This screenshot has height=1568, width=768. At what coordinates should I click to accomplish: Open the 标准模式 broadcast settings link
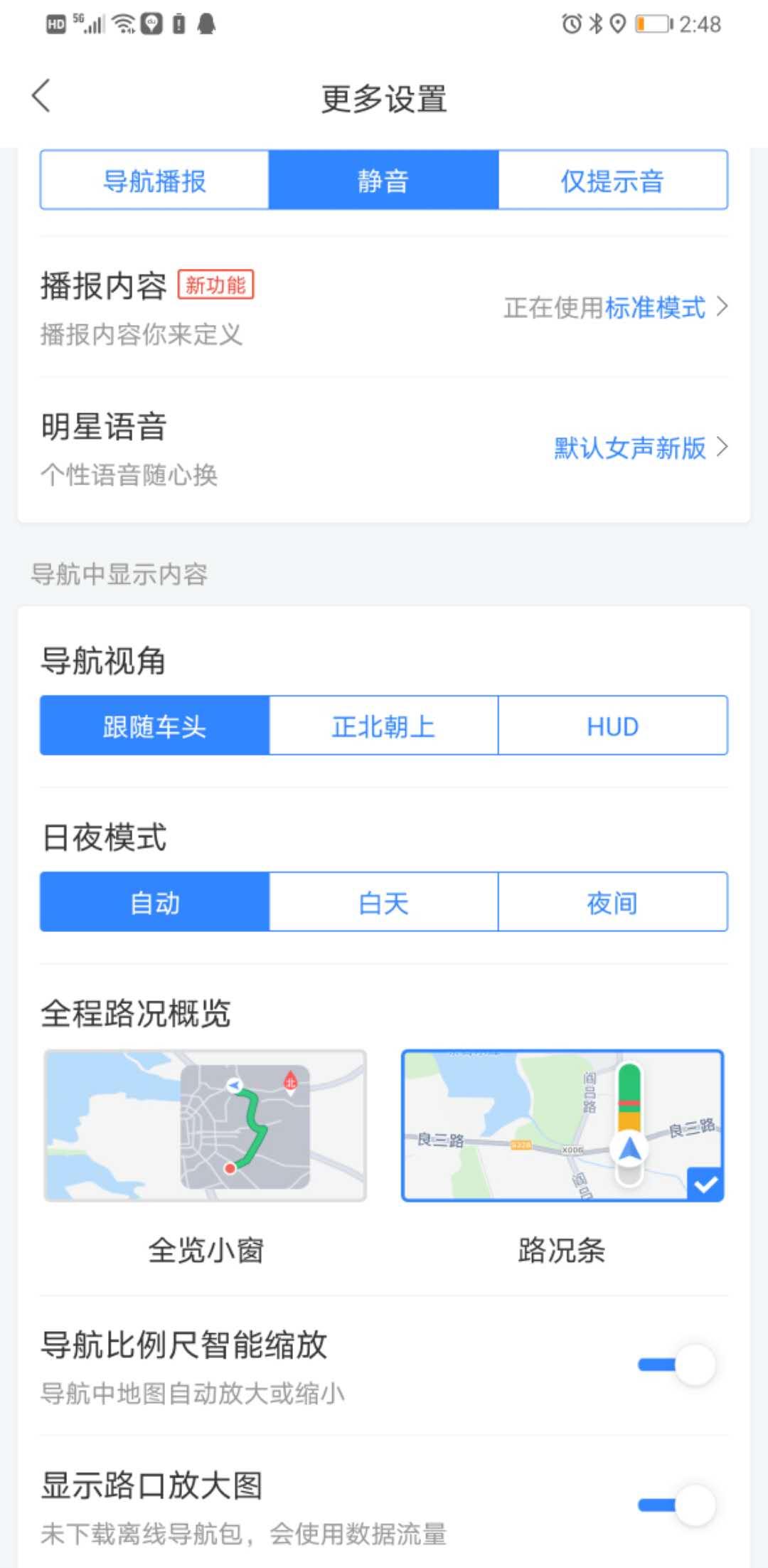click(x=655, y=308)
